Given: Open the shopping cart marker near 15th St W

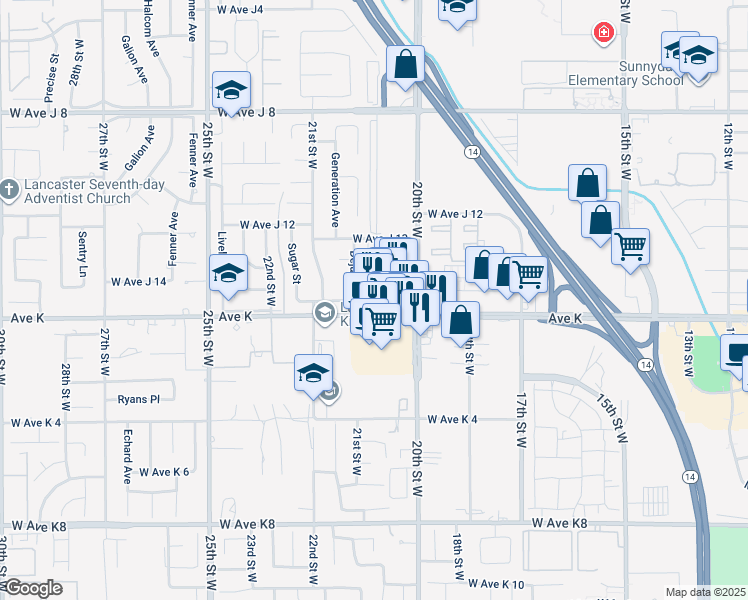Looking at the screenshot, I should [x=631, y=248].
